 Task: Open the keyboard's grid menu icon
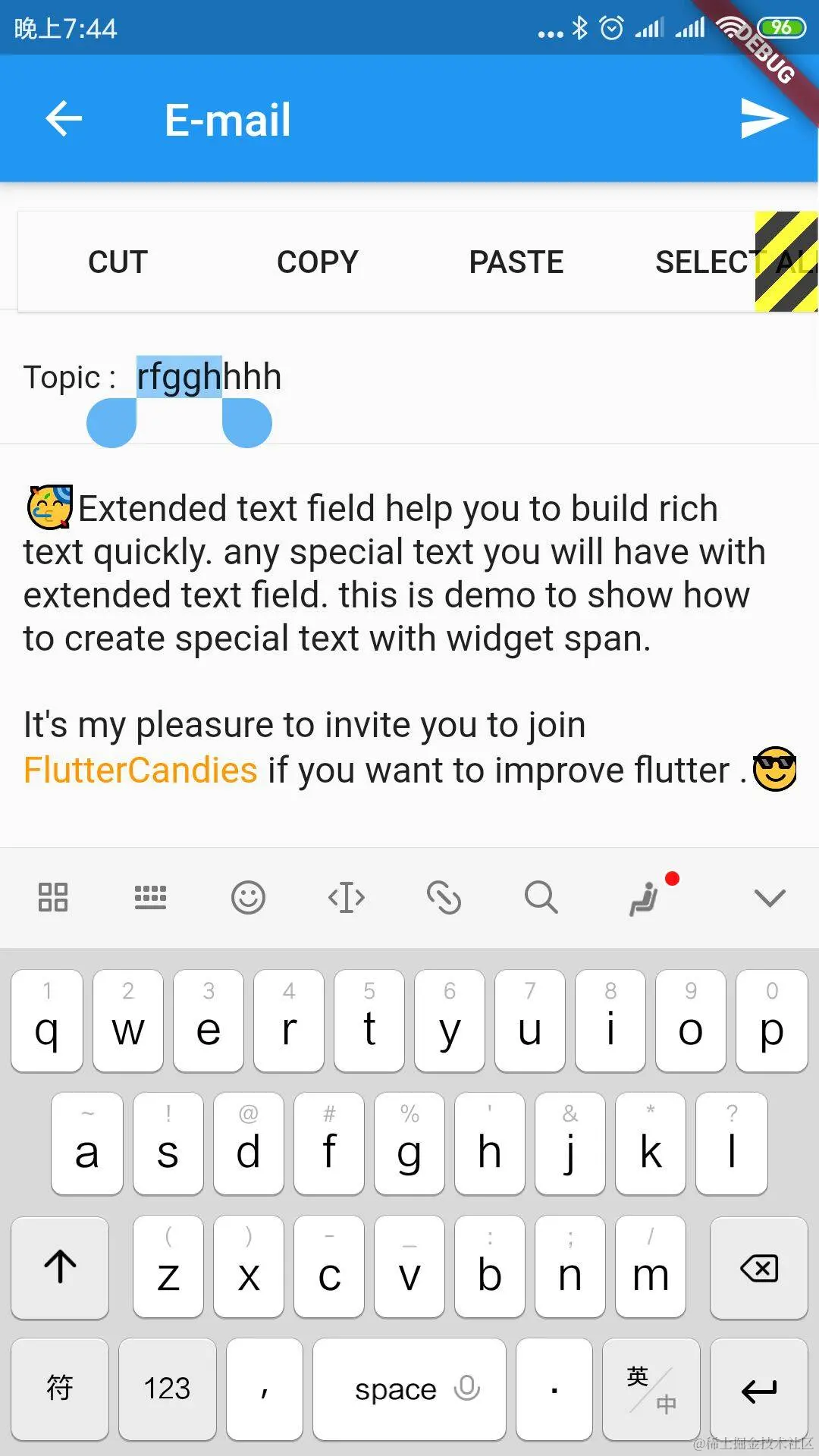[x=53, y=898]
